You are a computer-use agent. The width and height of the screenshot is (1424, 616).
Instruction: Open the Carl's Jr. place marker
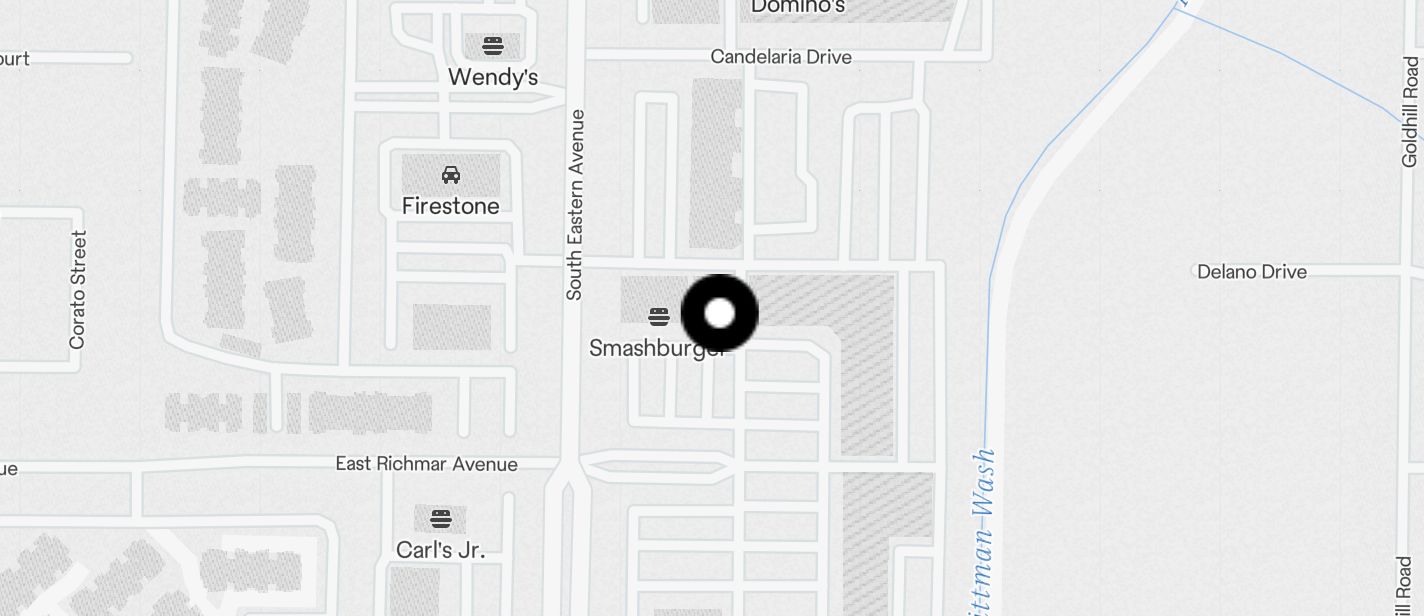click(441, 520)
